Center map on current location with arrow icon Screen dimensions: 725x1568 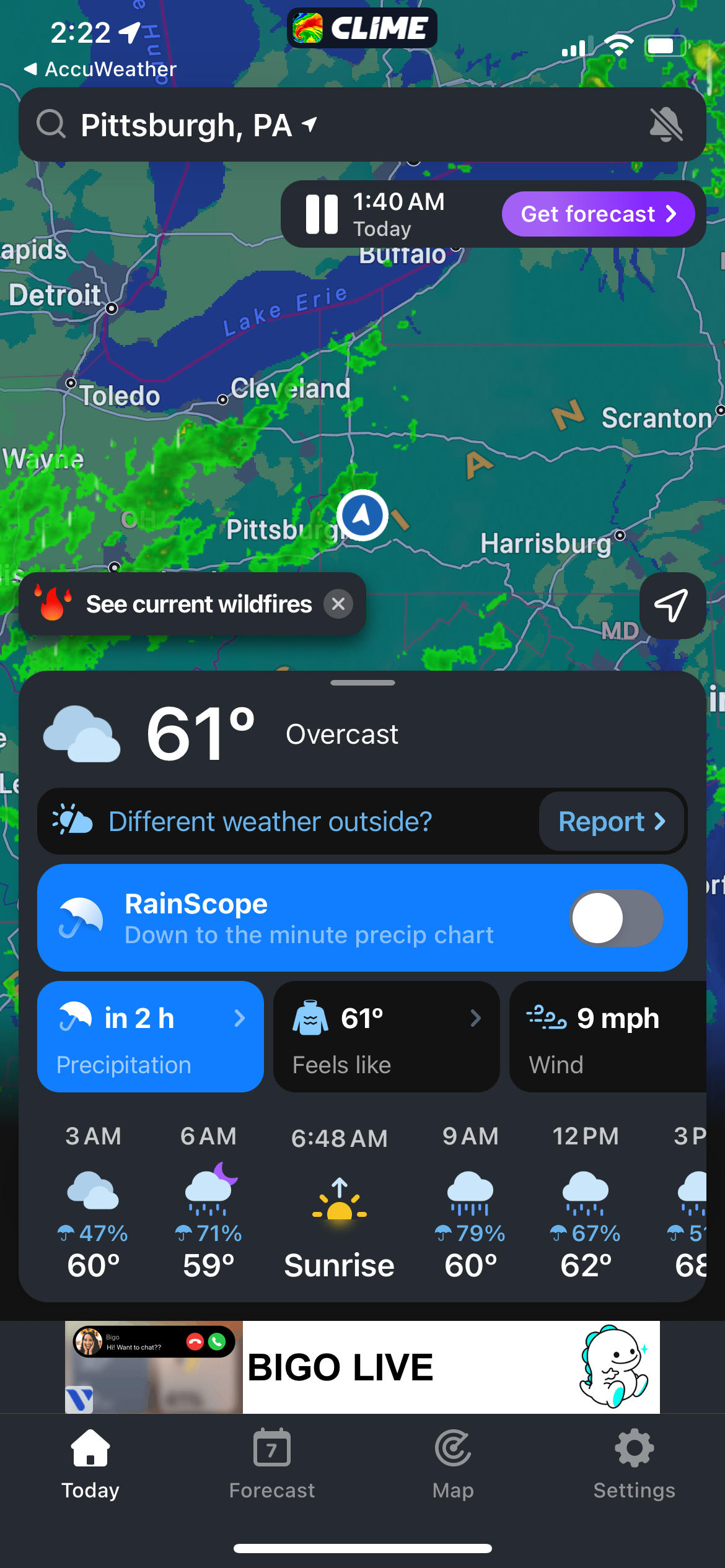tap(672, 606)
